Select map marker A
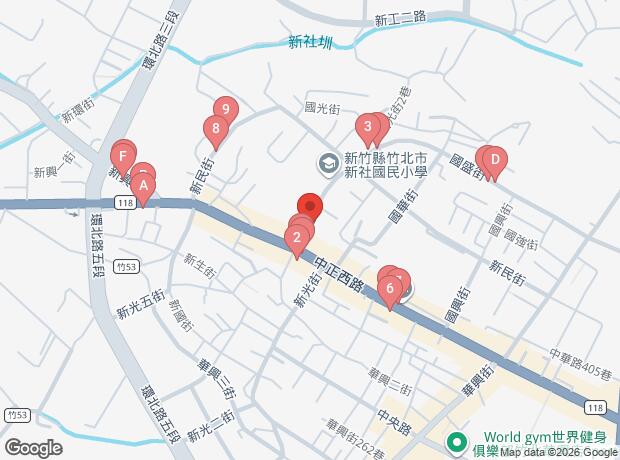The image size is (620, 460). pyautogui.click(x=143, y=186)
